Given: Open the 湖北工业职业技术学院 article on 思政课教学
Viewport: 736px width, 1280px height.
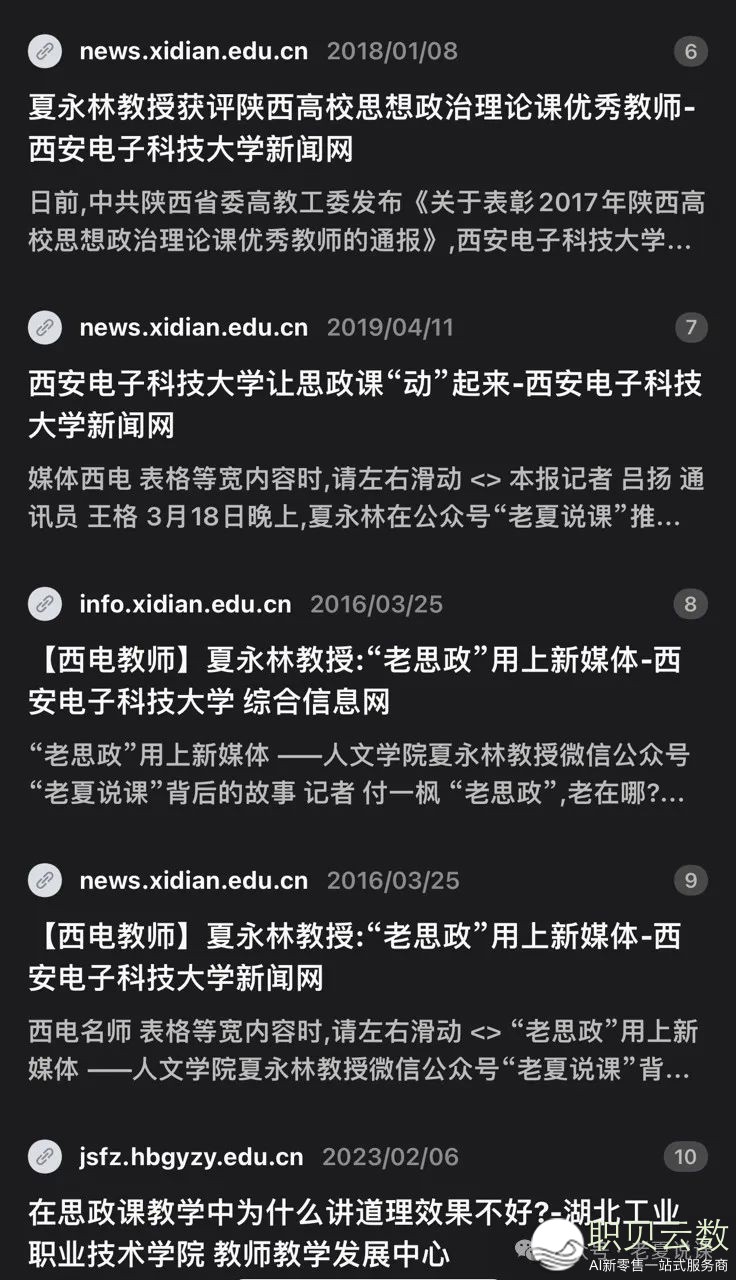Looking at the screenshot, I should pyautogui.click(x=300, y=1232).
